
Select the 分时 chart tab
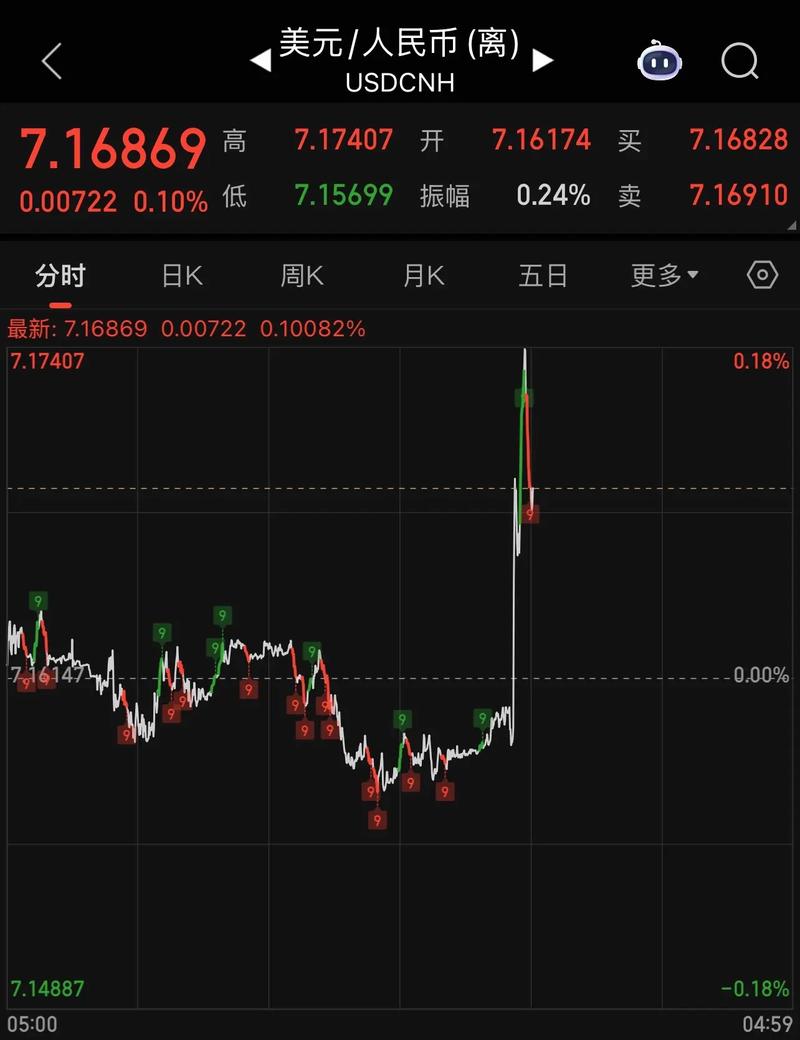tap(60, 276)
